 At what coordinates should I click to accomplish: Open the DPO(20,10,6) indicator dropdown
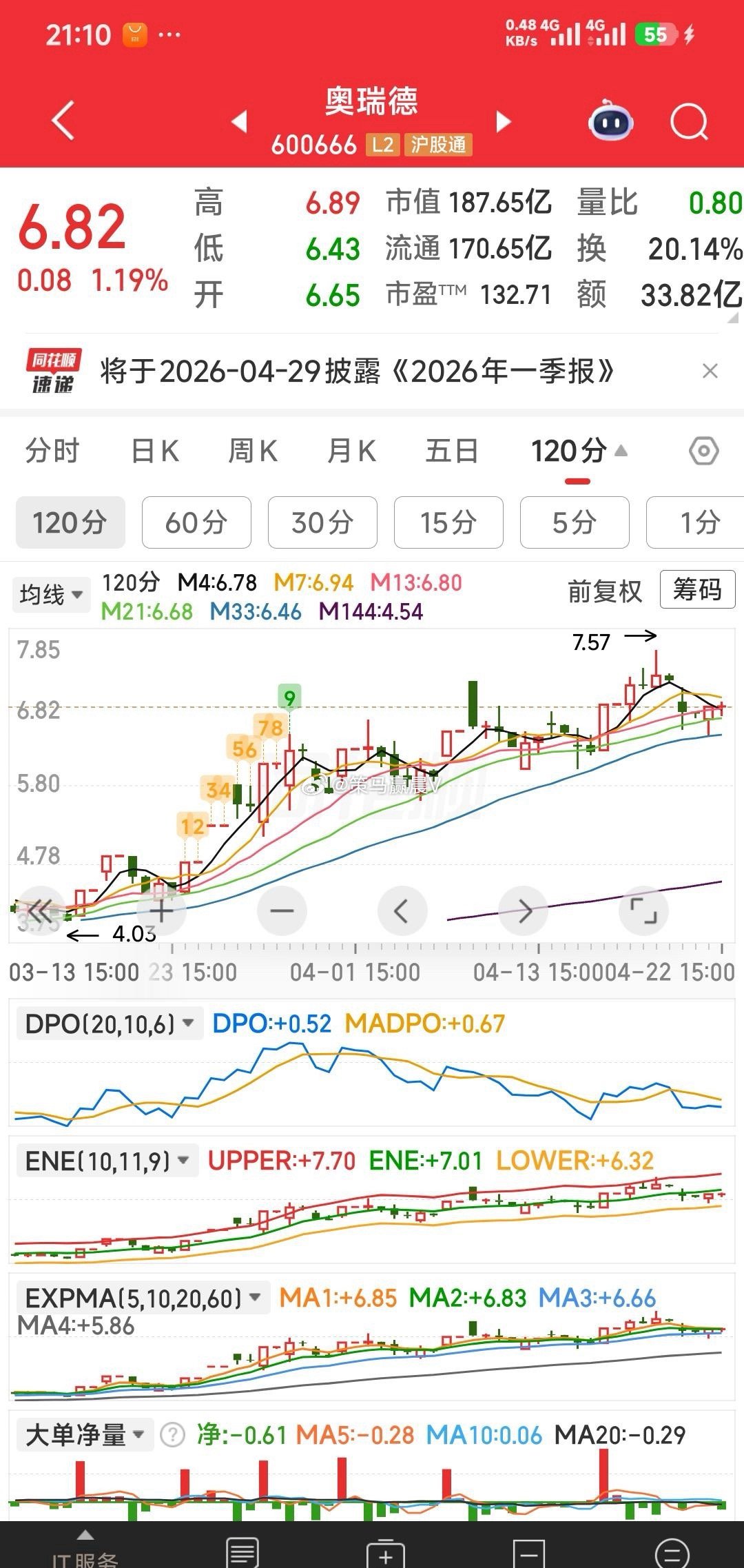[109, 1024]
